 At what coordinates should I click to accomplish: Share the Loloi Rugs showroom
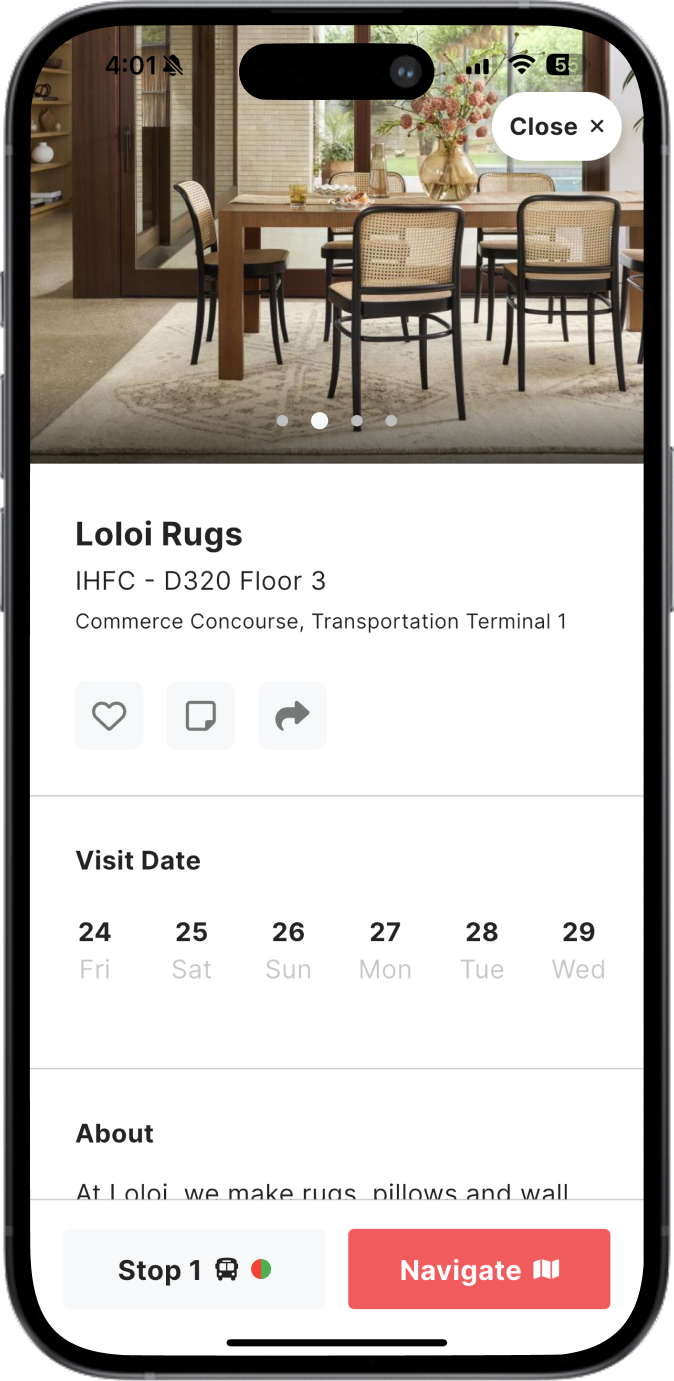(x=292, y=716)
